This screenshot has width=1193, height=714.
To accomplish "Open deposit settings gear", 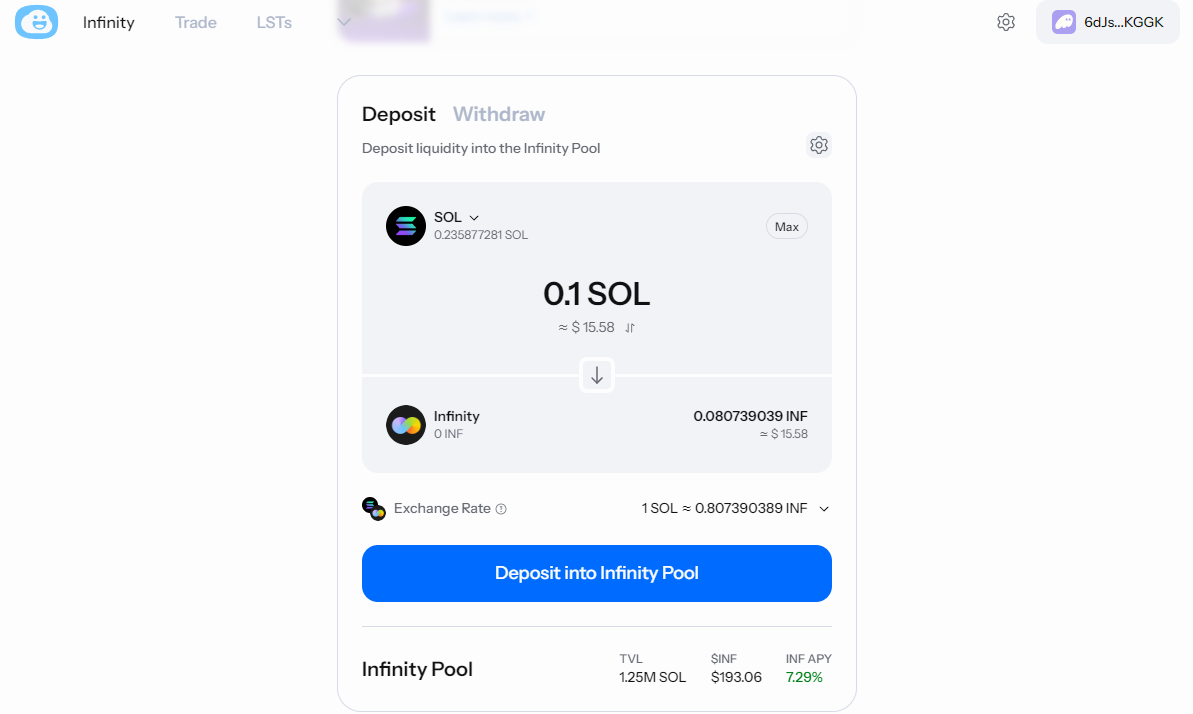I will pyautogui.click(x=819, y=145).
